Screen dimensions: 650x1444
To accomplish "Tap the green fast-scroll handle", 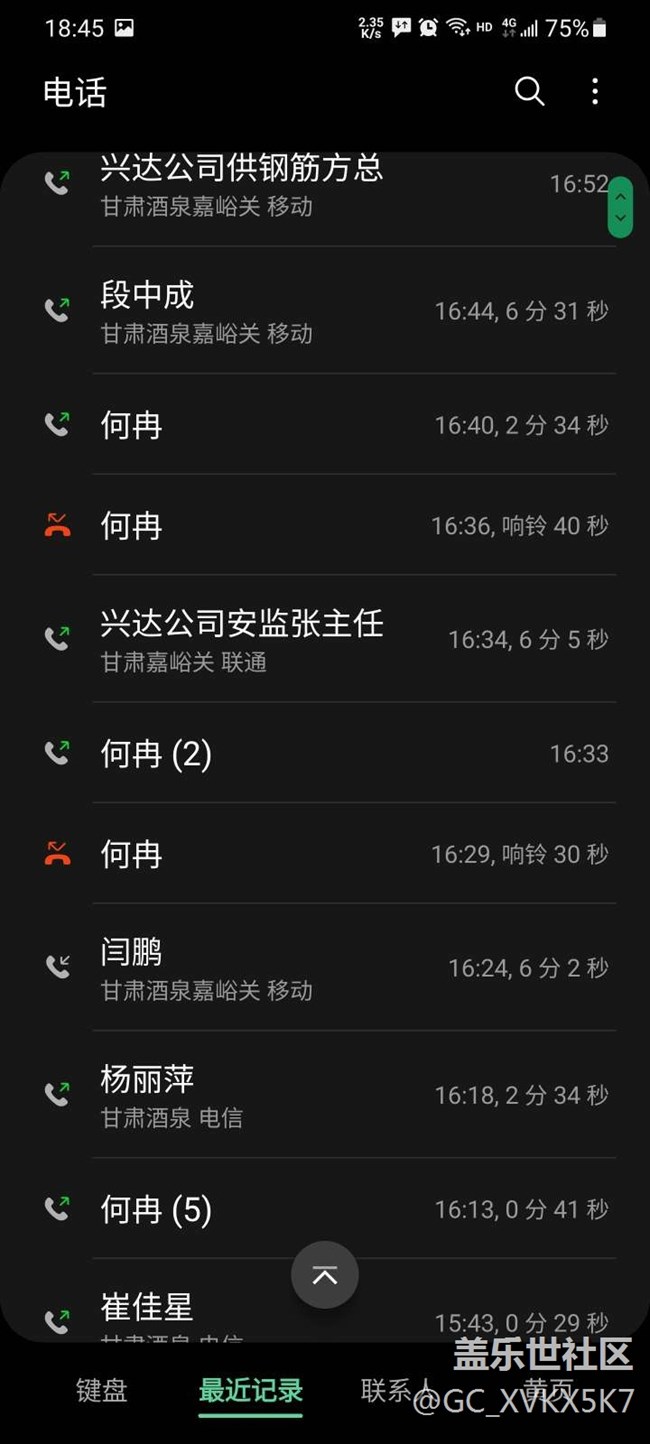I will (x=620, y=207).
